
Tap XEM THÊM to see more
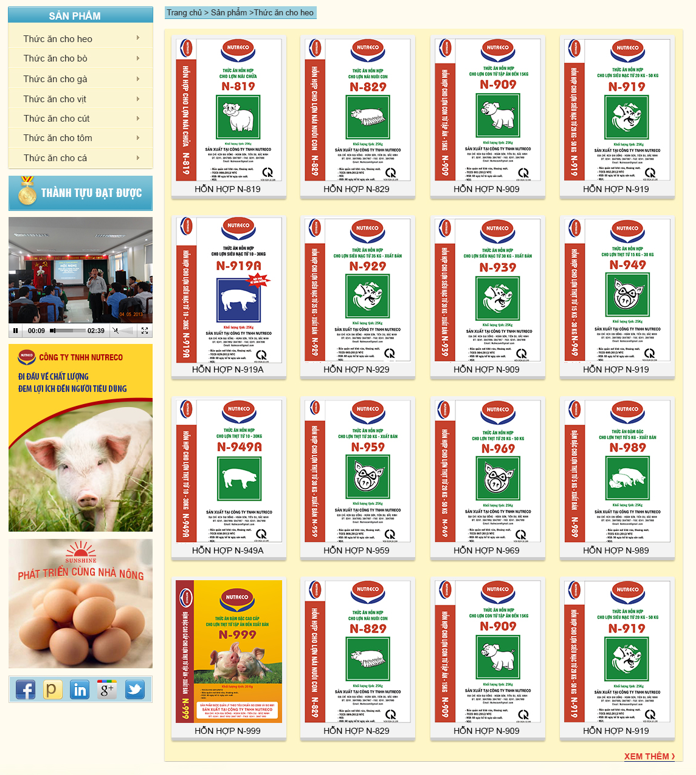click(x=648, y=756)
